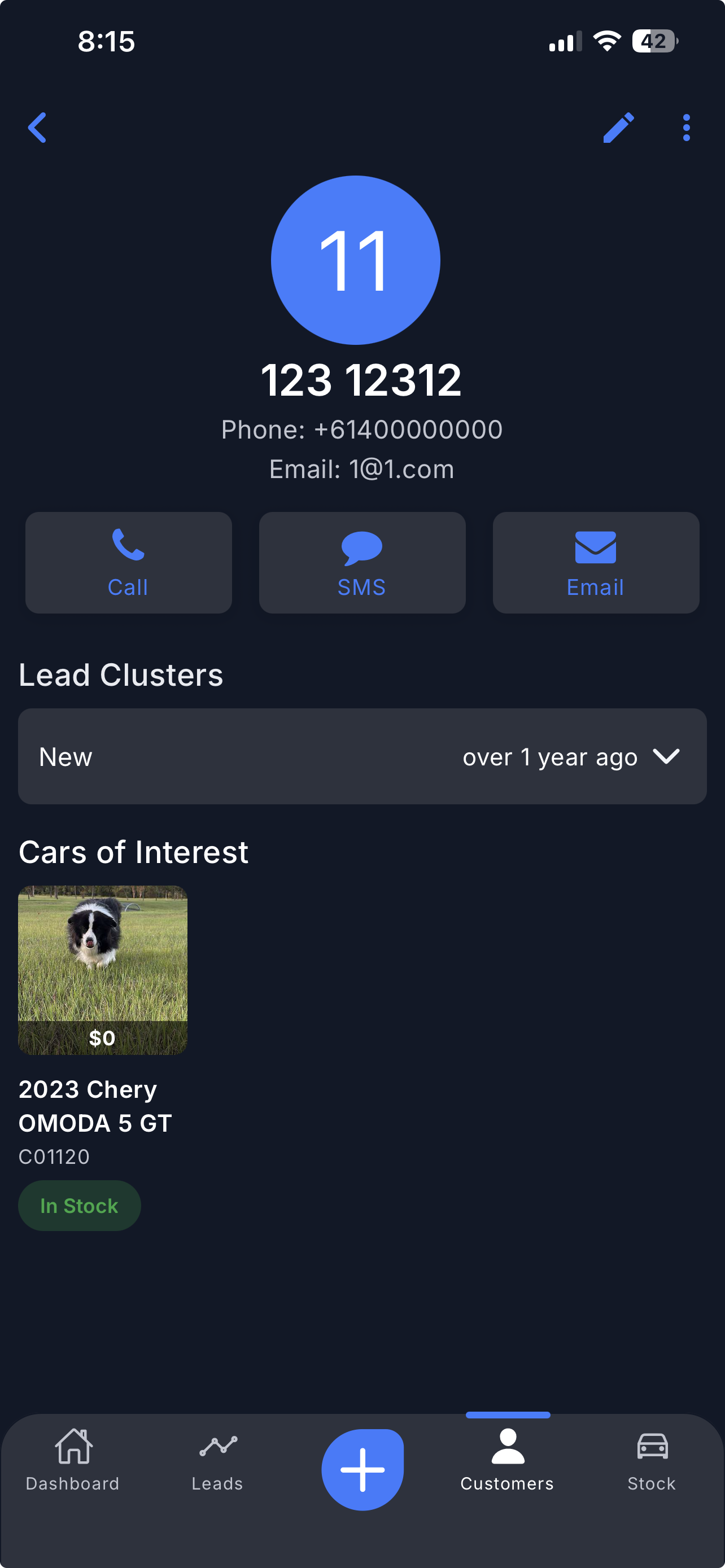Go back to the previous screen
The height and width of the screenshot is (1568, 725).
(x=38, y=128)
